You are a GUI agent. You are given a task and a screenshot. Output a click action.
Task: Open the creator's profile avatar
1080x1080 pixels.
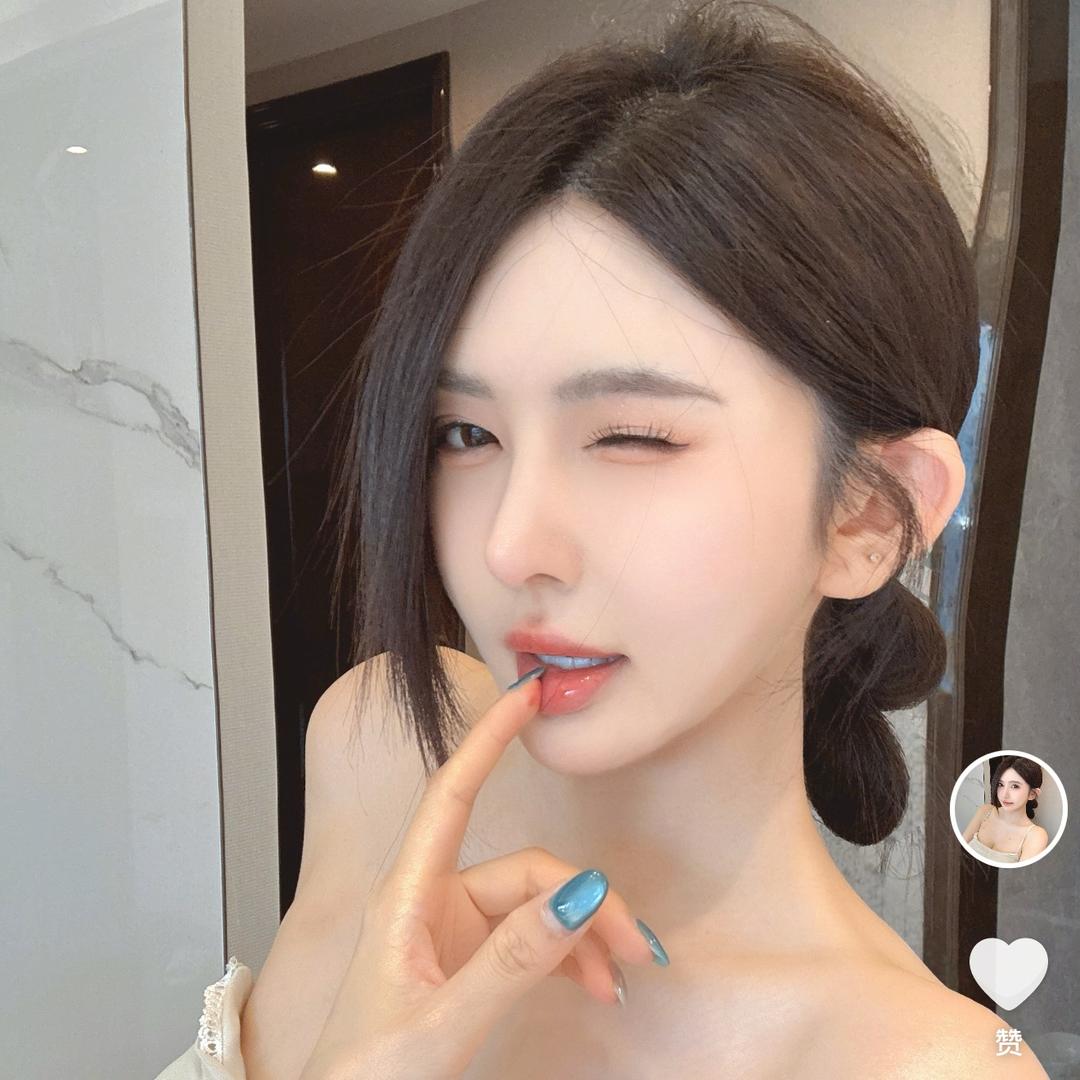(1008, 809)
